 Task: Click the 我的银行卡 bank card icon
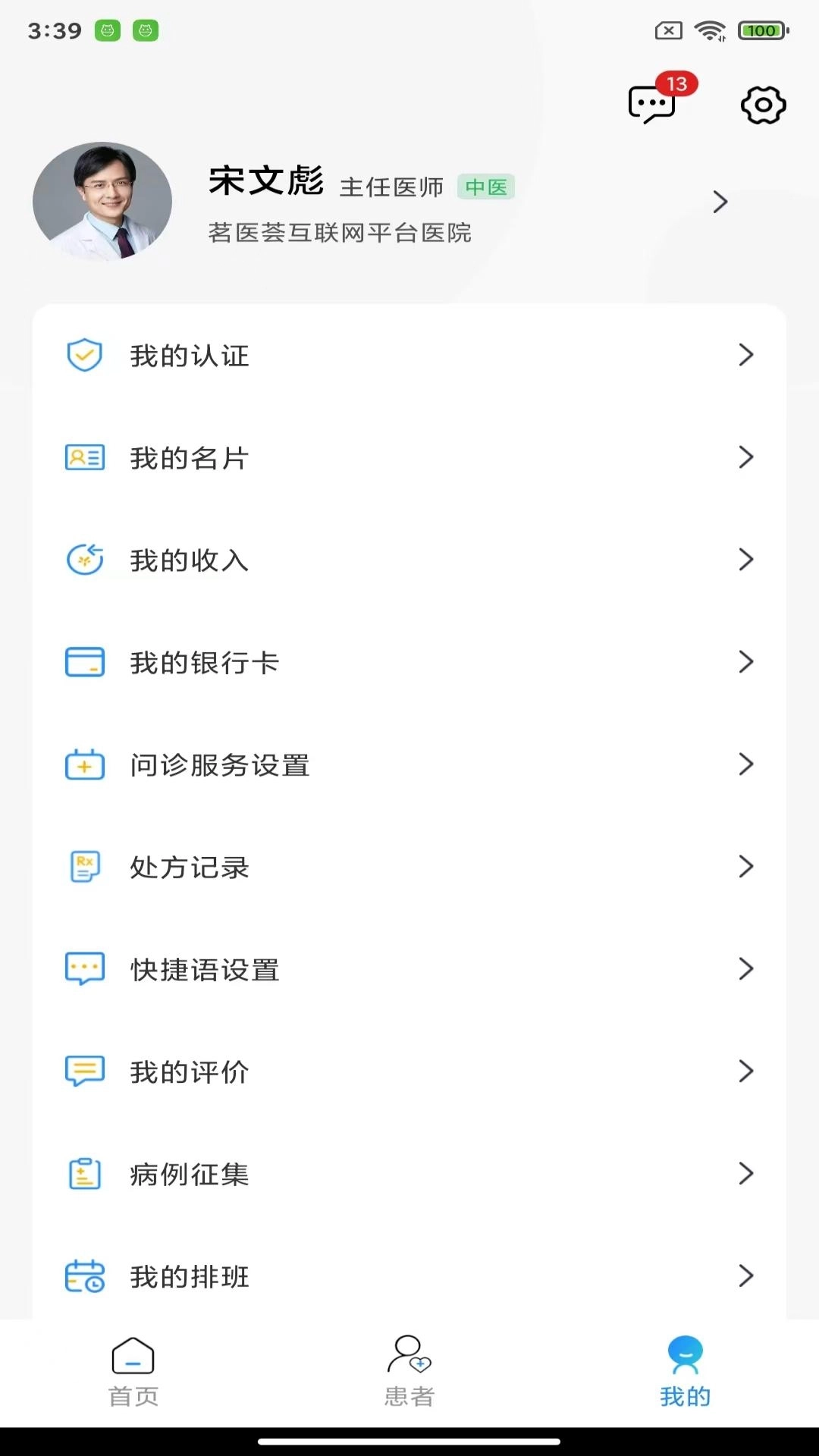(84, 662)
